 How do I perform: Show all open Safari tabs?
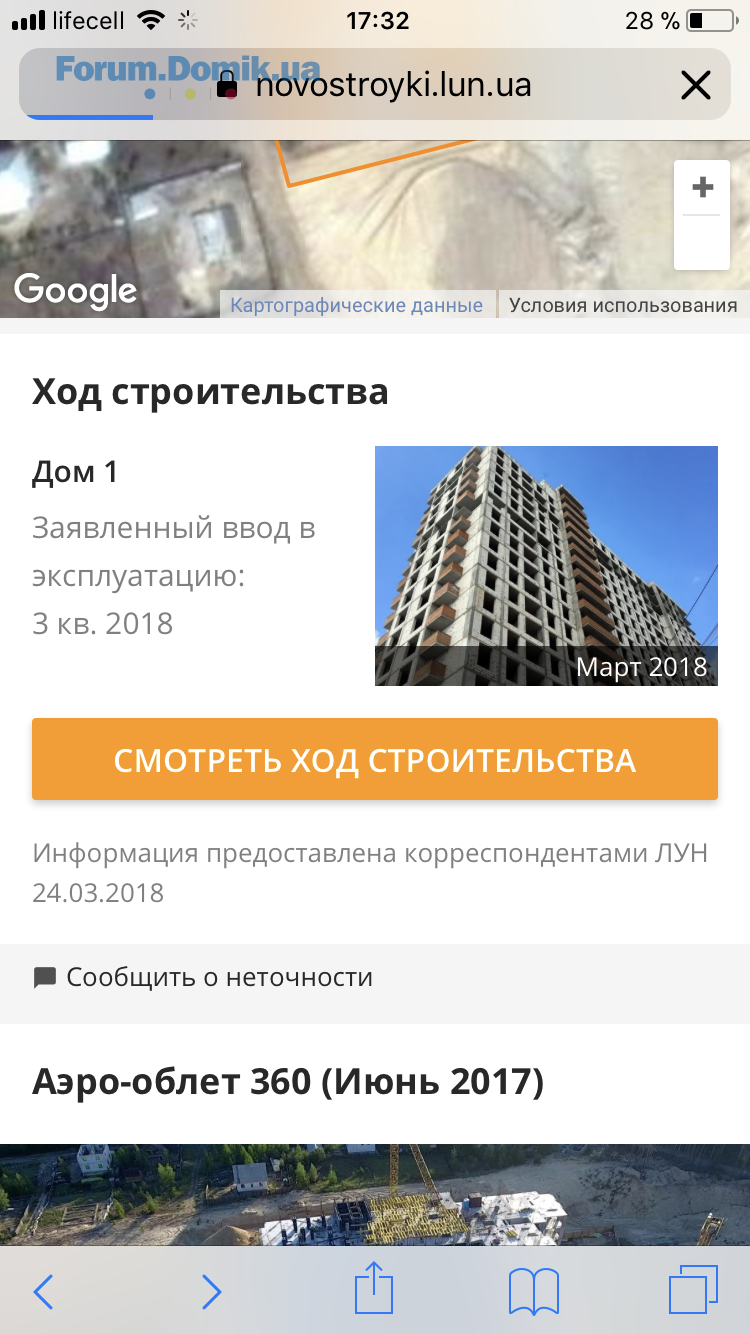[x=693, y=1290]
